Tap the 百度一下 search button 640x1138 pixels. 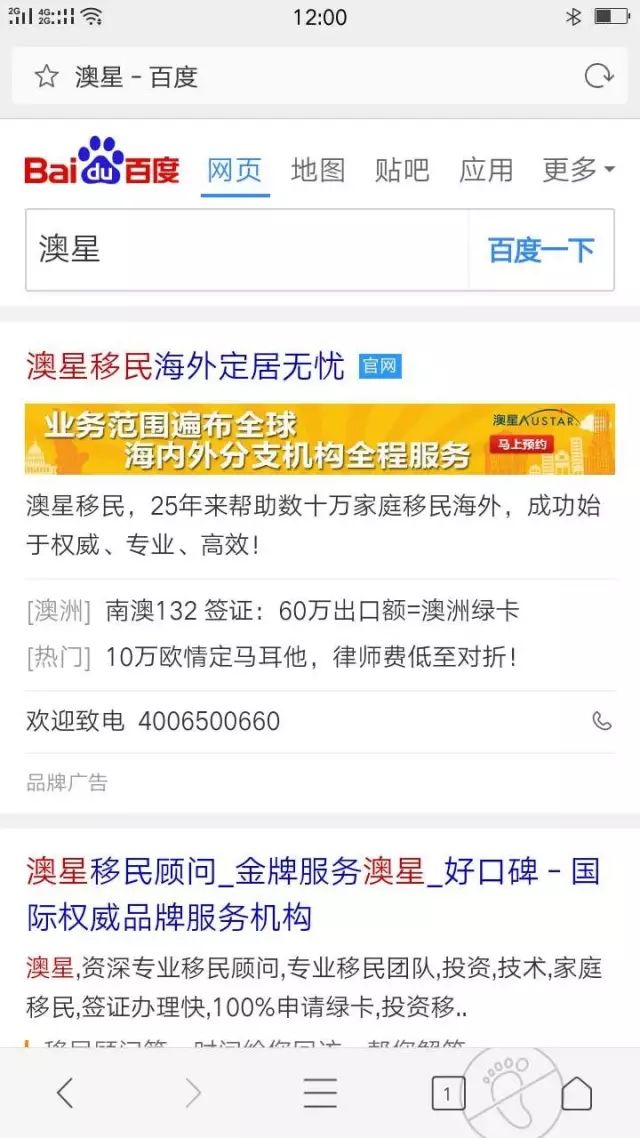tap(541, 250)
